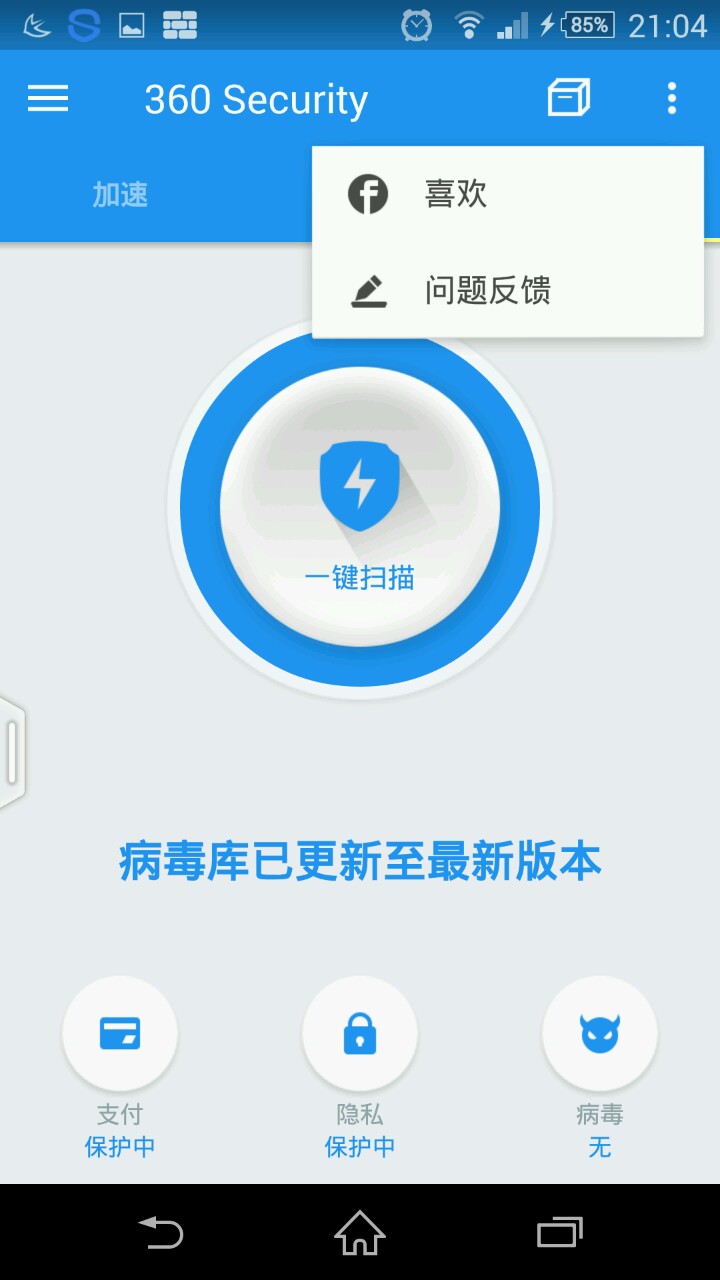Image resolution: width=720 pixels, height=1280 pixels.
Task: Open 病毒 virus status
Action: click(x=600, y=1034)
